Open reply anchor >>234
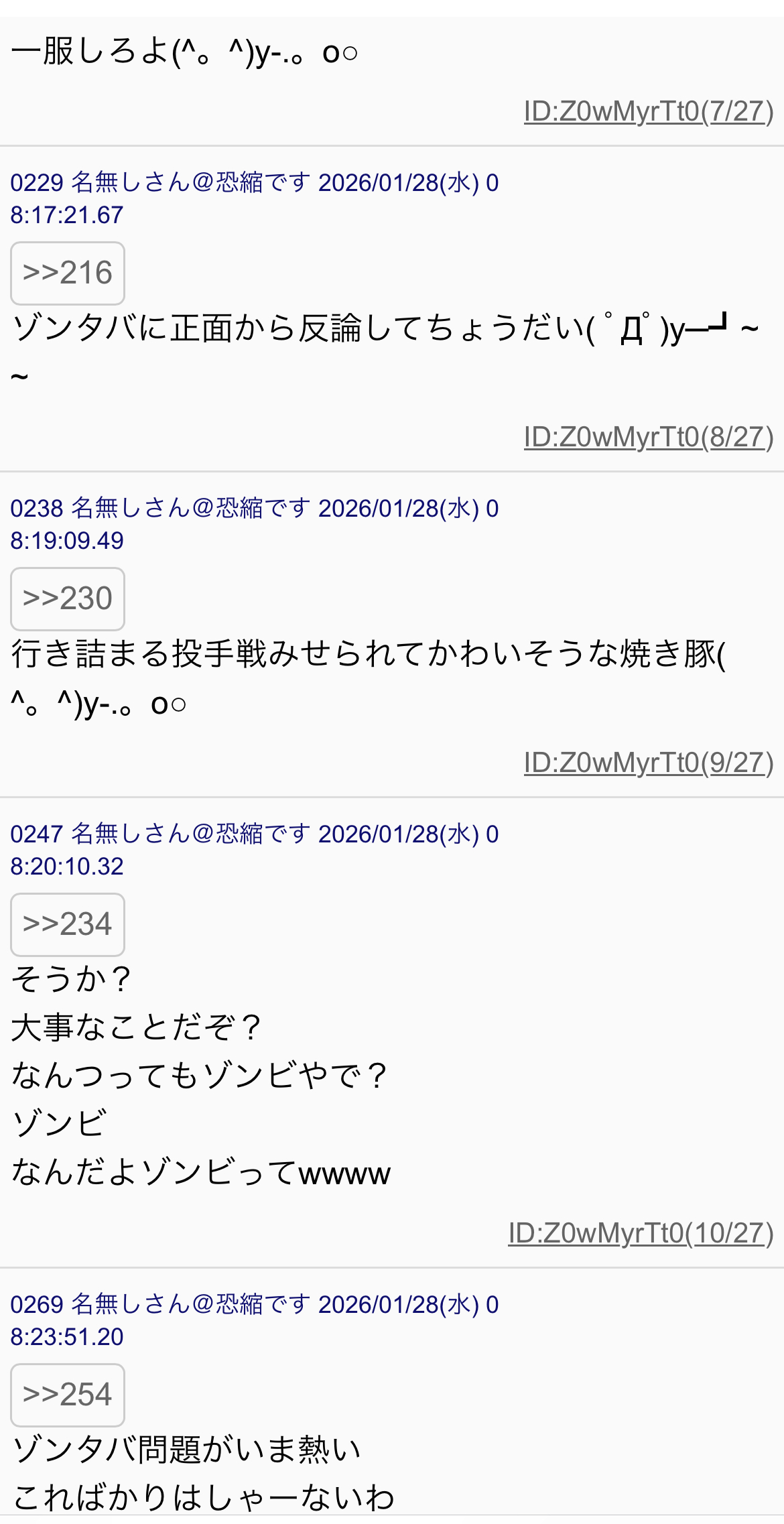The height and width of the screenshot is (1524, 784). point(67,925)
